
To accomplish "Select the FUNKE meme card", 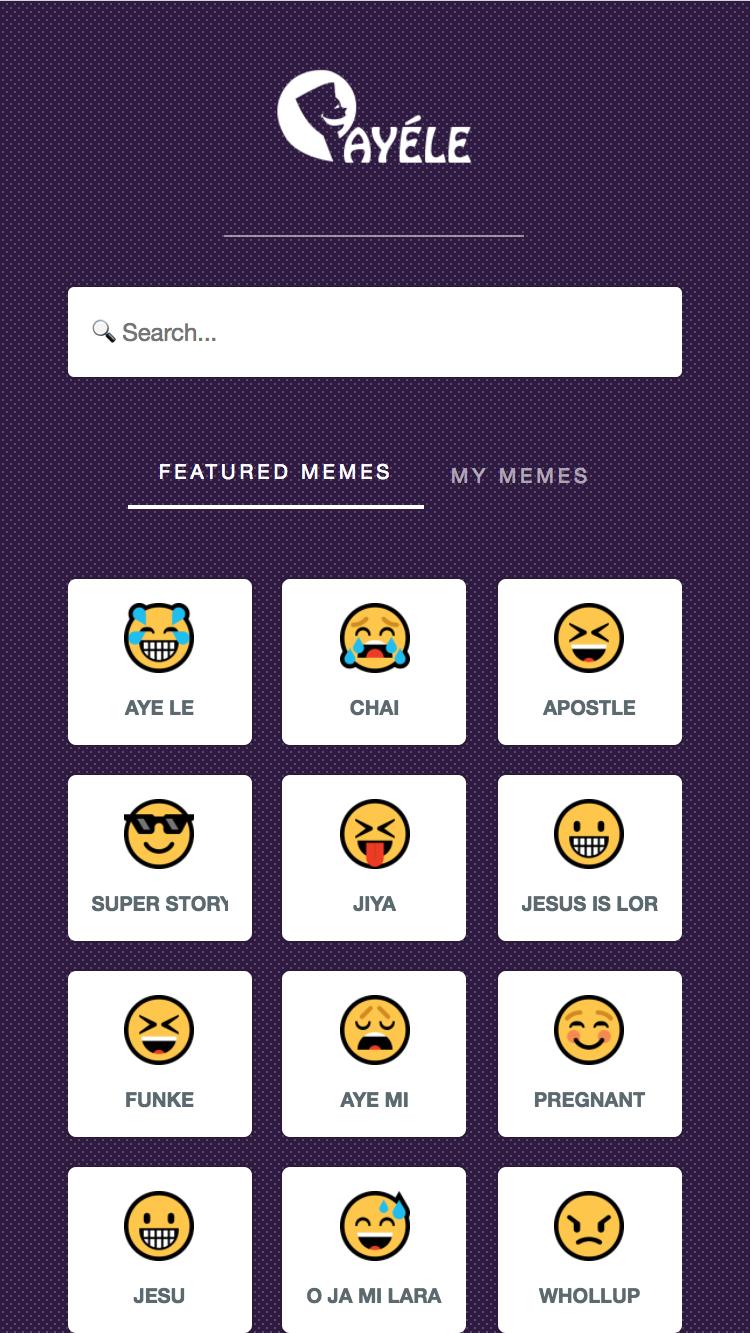I will pos(160,1054).
